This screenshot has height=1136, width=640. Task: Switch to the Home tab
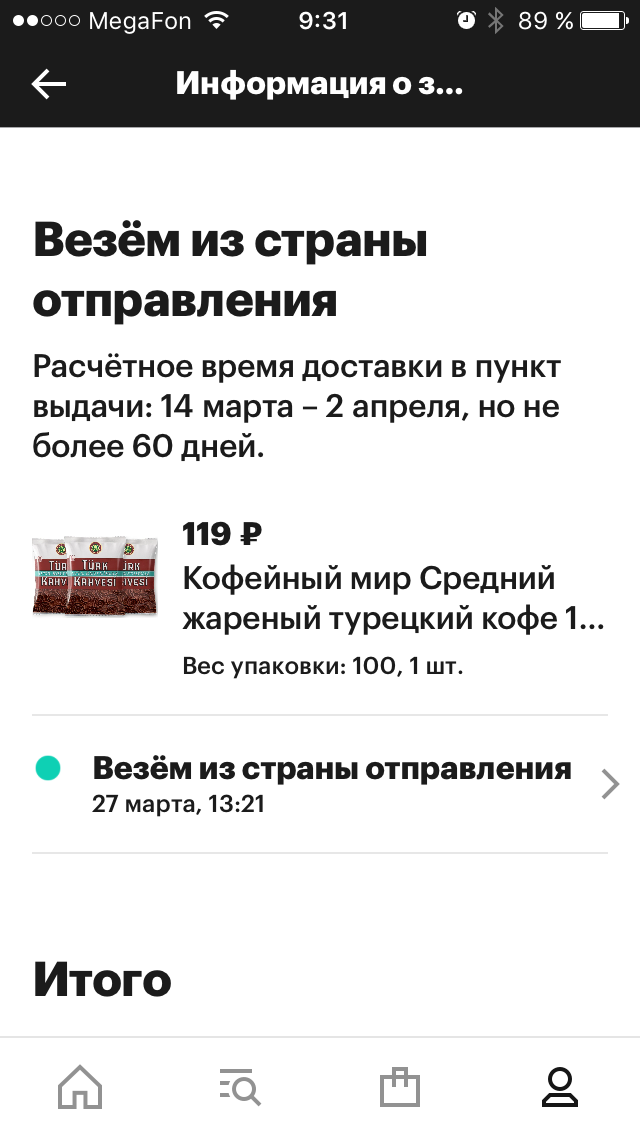point(80,1087)
